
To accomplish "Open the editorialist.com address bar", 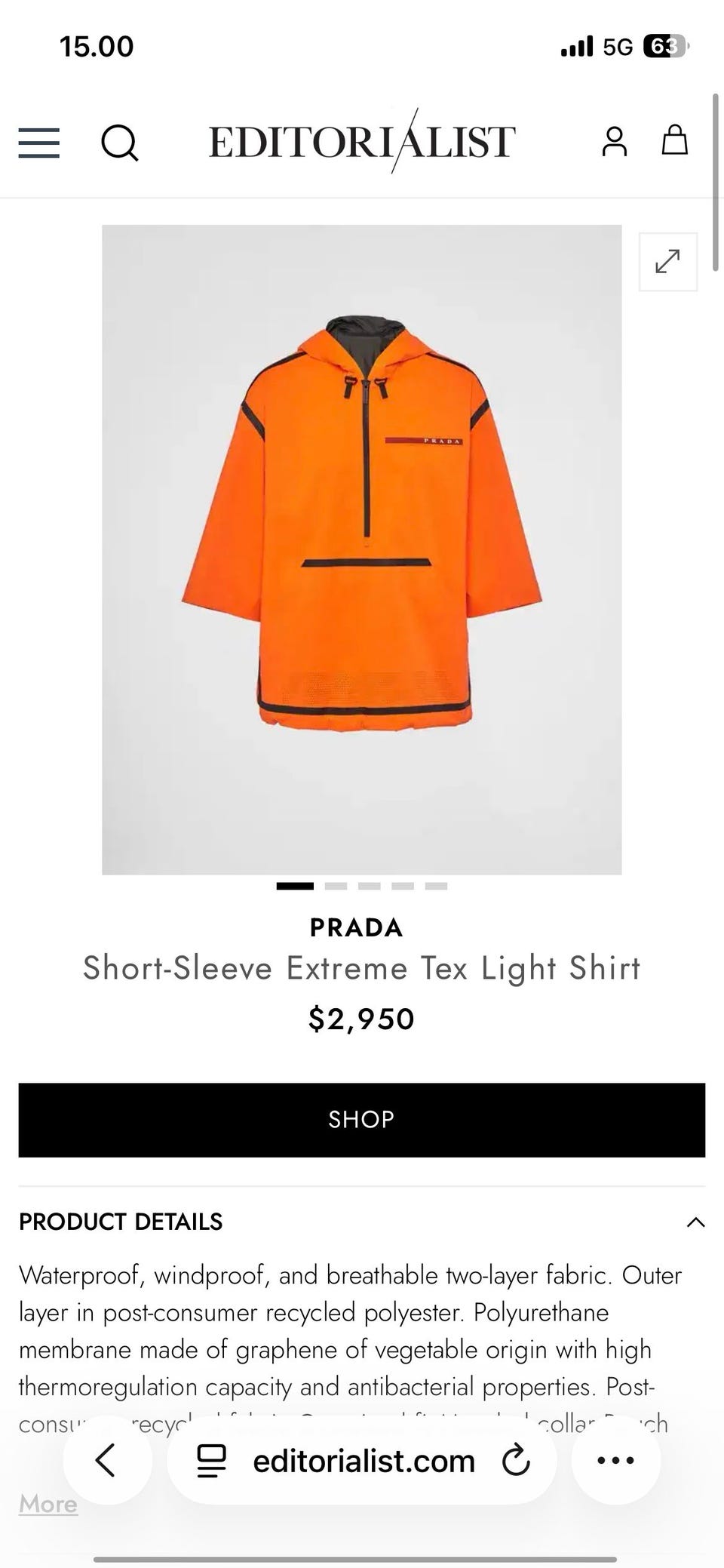I will point(362,1461).
